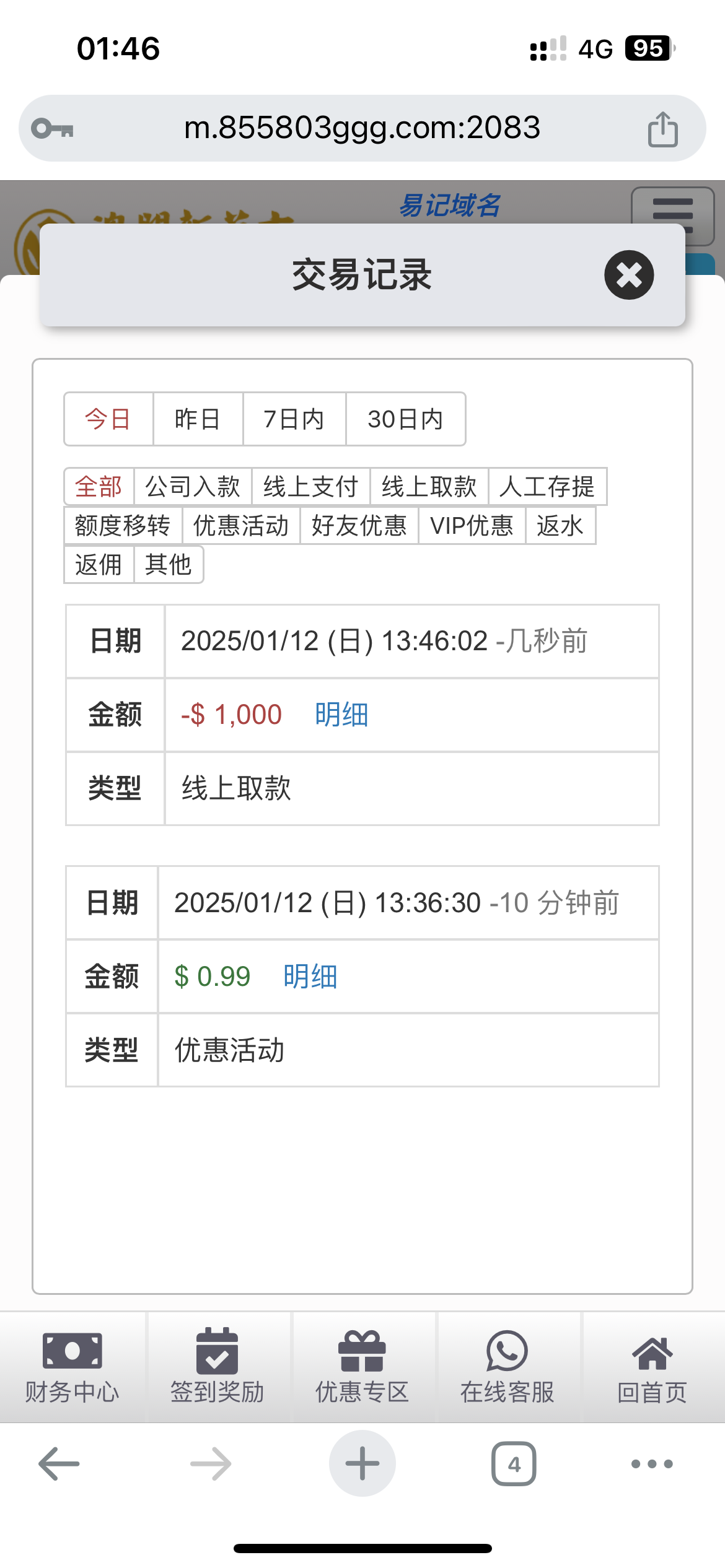Select the 7日内 date range
Image resolution: width=725 pixels, height=1568 pixels.
point(294,419)
